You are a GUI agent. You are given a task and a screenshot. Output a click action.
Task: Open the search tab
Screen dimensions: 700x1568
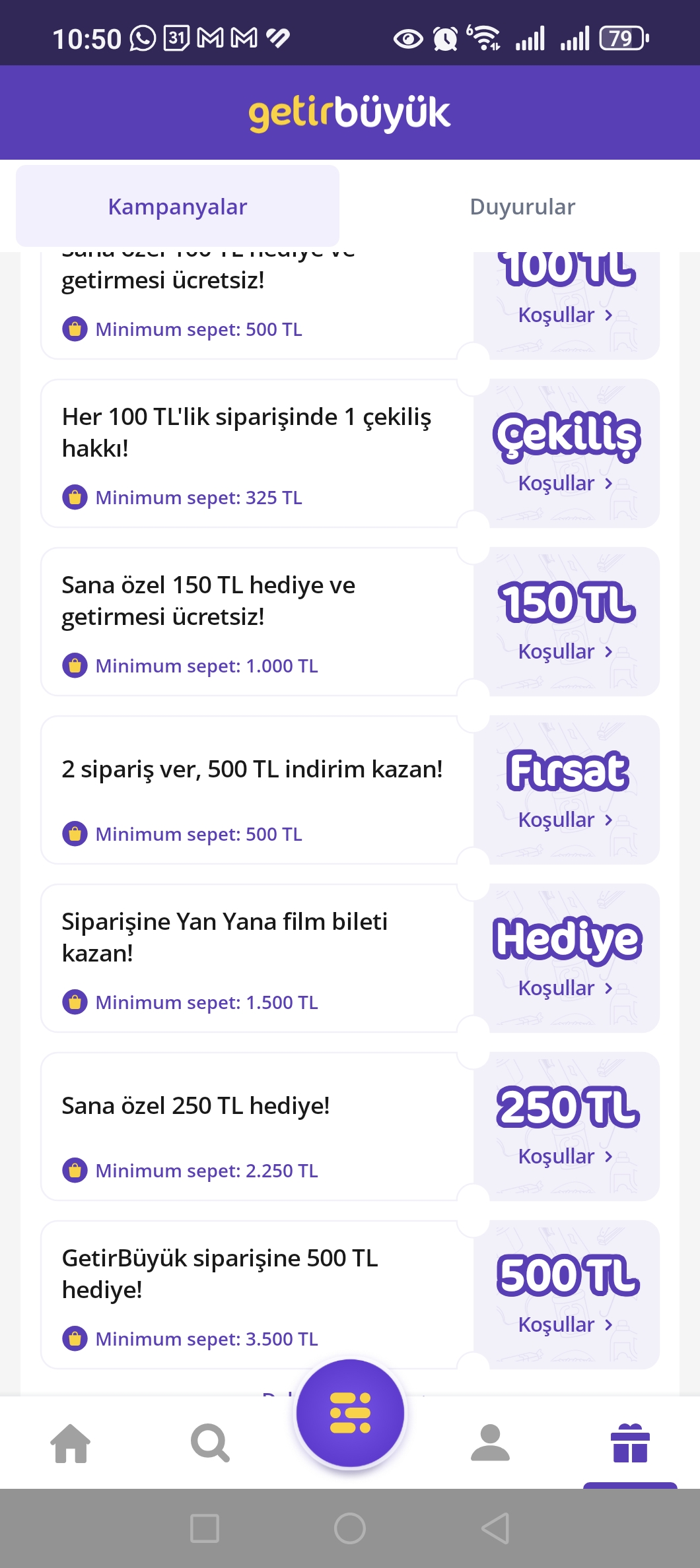[210, 1443]
